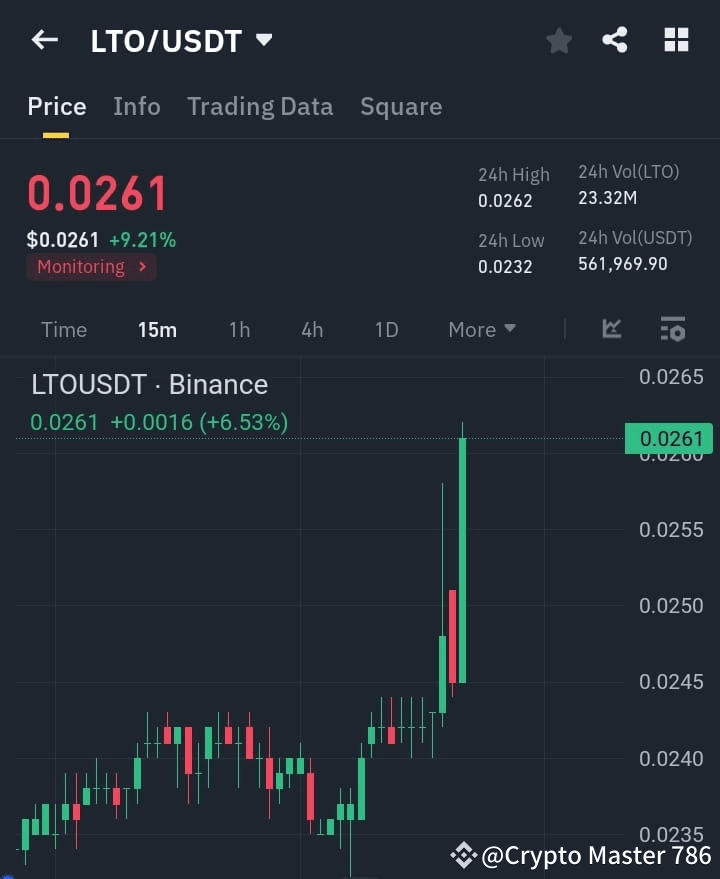Open the grid apps menu
The image size is (720, 879).
pos(676,40)
